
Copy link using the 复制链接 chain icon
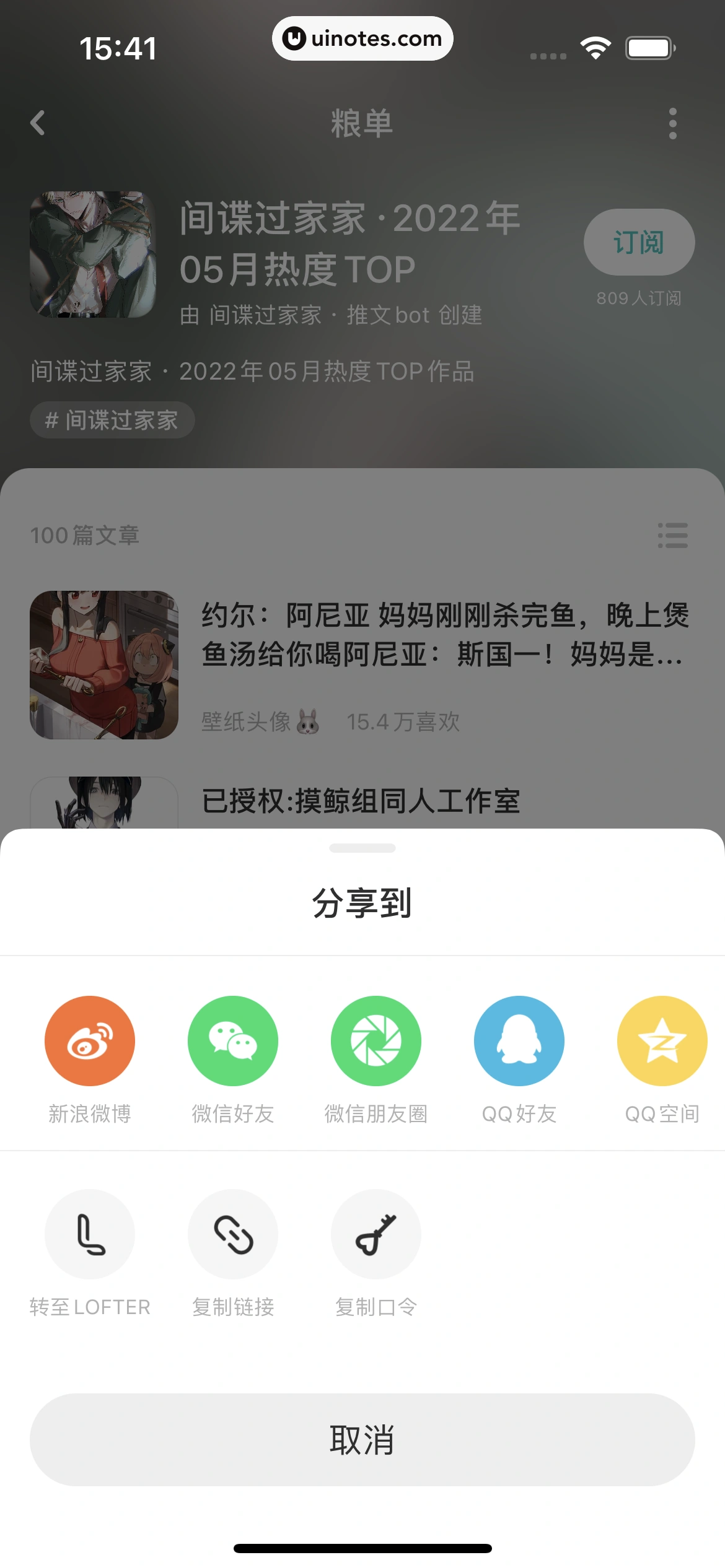(x=232, y=1234)
